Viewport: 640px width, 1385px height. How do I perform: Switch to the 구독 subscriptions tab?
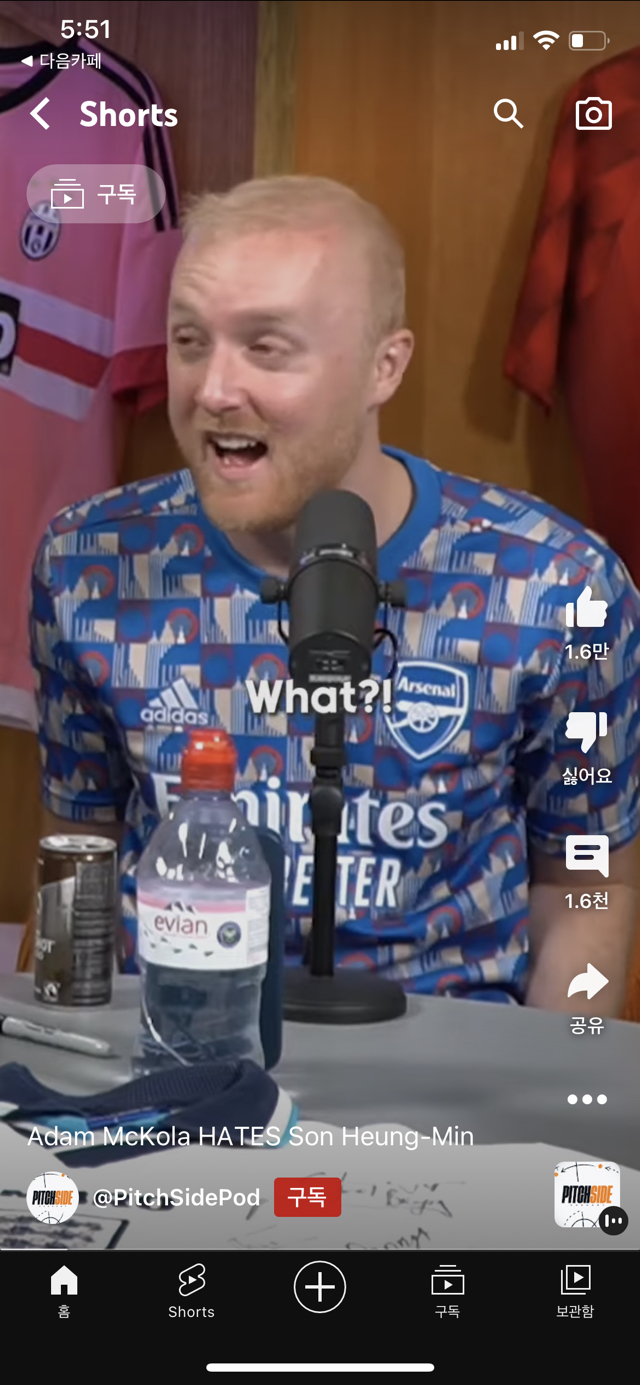447,1291
